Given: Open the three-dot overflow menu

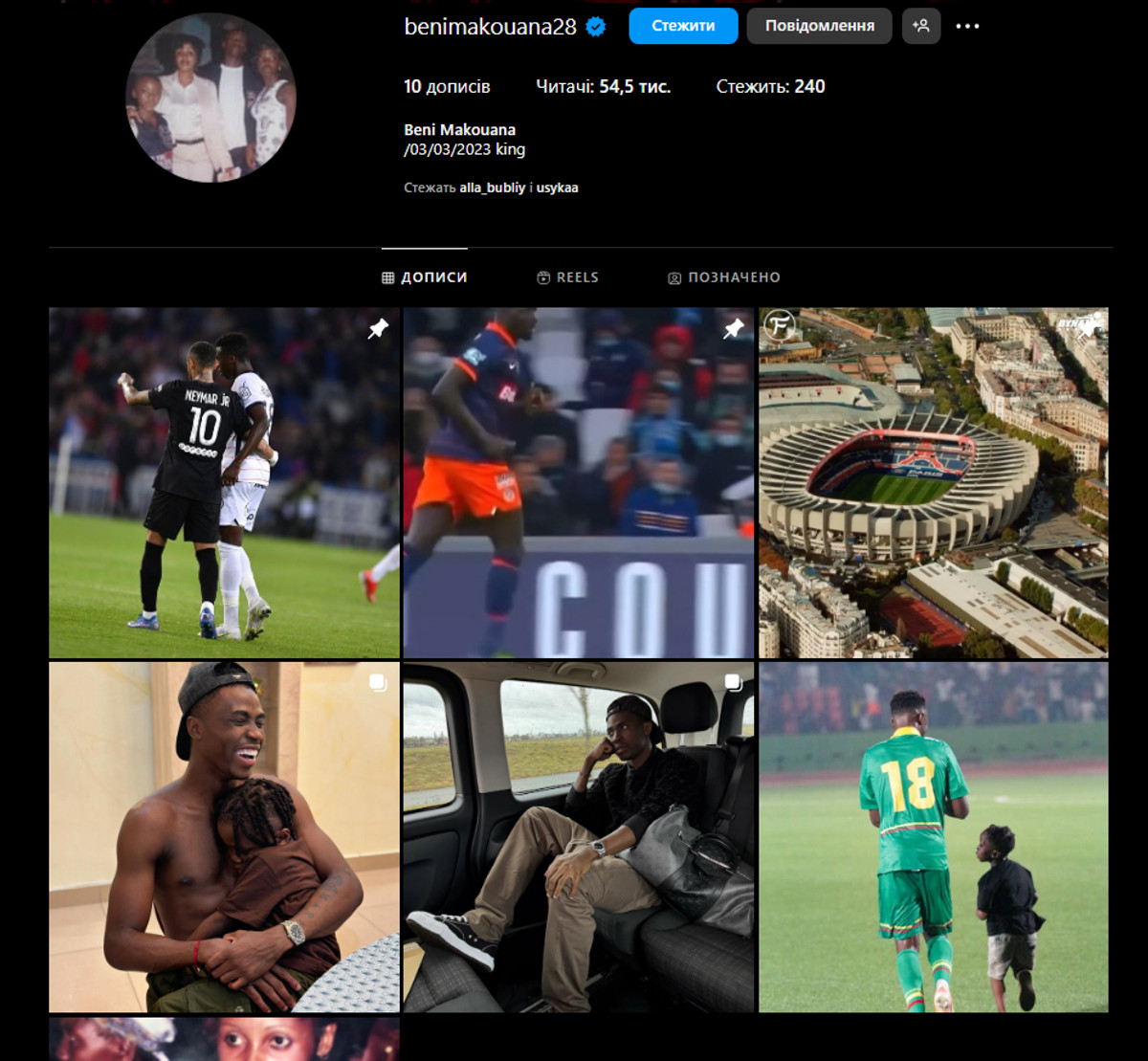Looking at the screenshot, I should 967,26.
